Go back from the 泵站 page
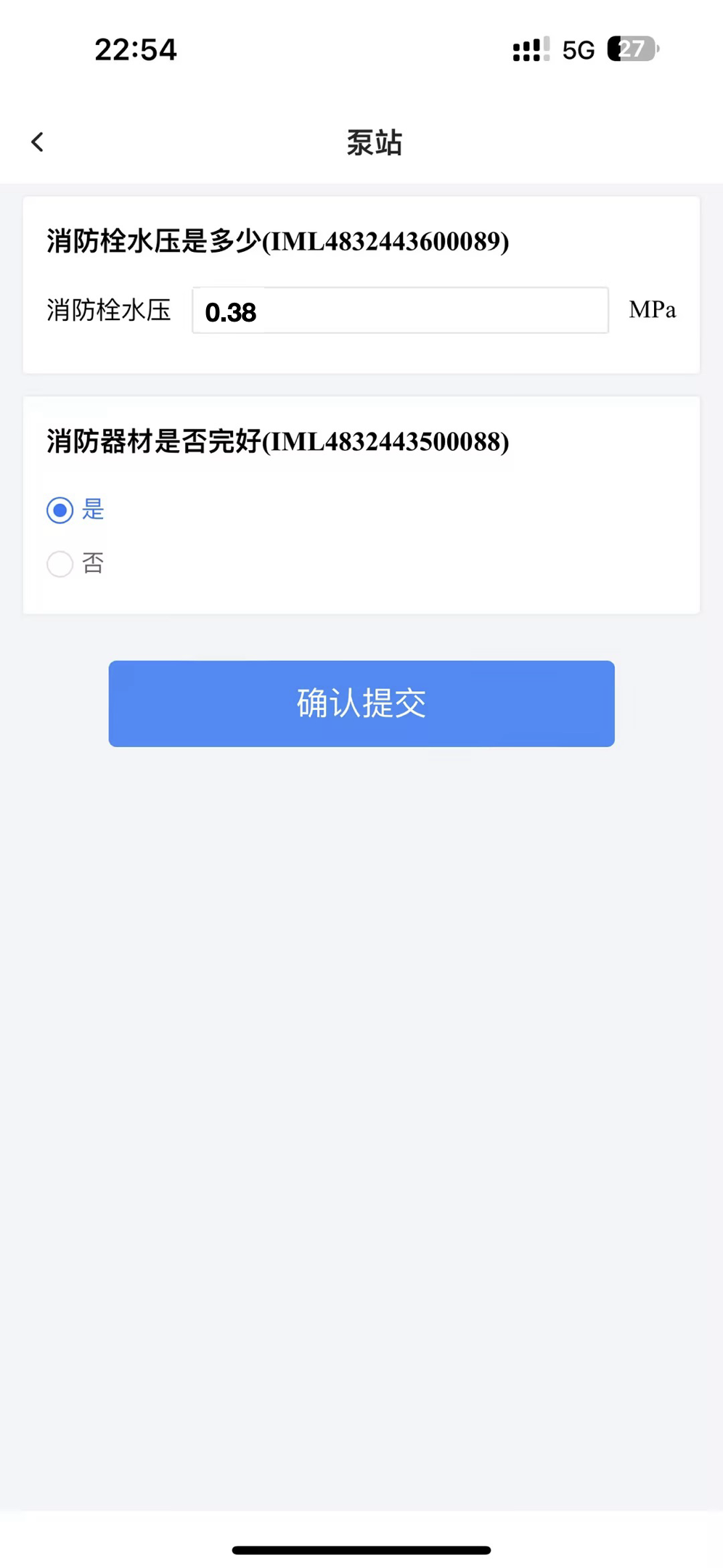723x1568 pixels. click(x=38, y=142)
